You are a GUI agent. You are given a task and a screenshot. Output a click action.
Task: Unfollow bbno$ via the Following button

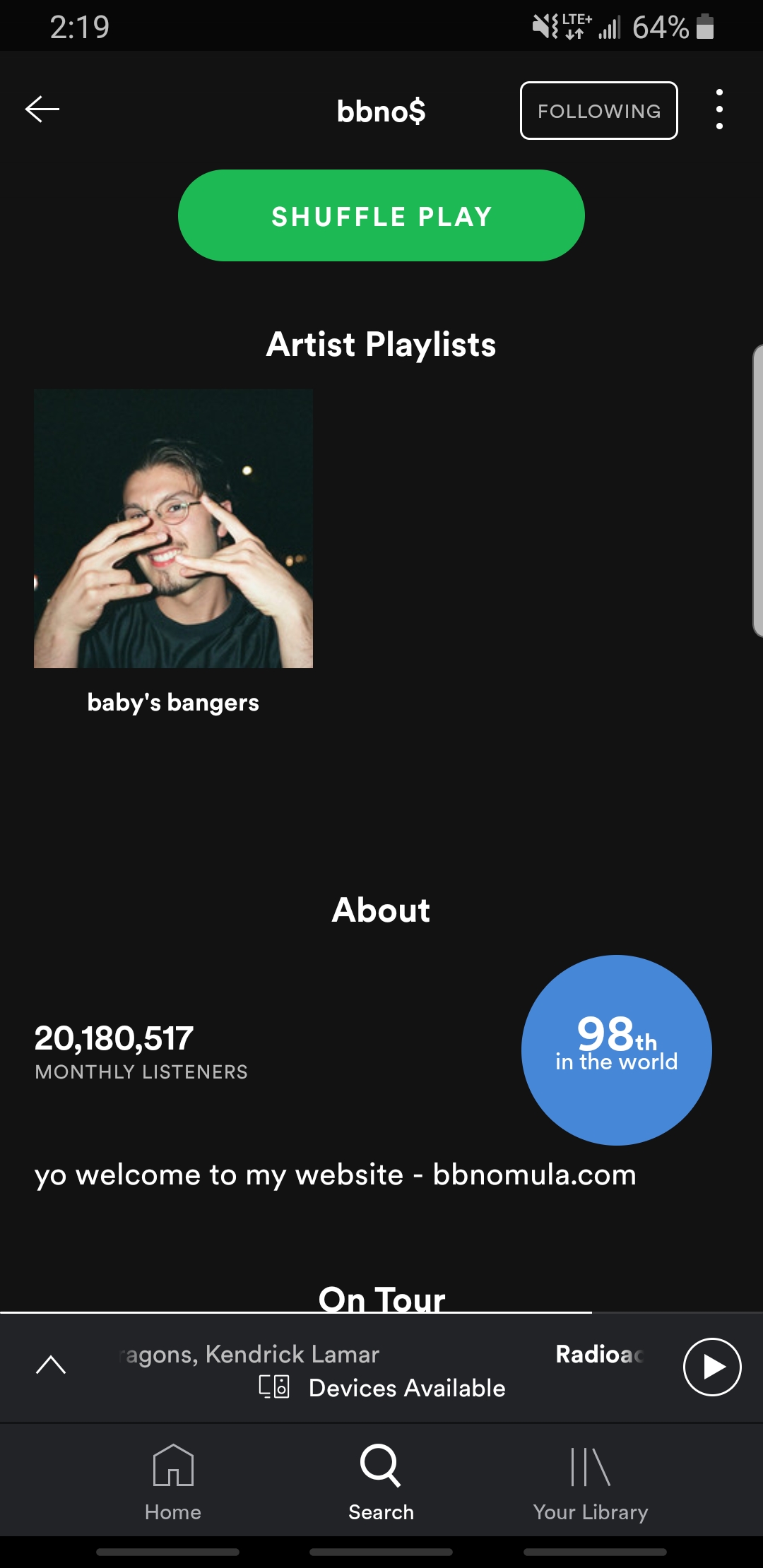(x=598, y=111)
